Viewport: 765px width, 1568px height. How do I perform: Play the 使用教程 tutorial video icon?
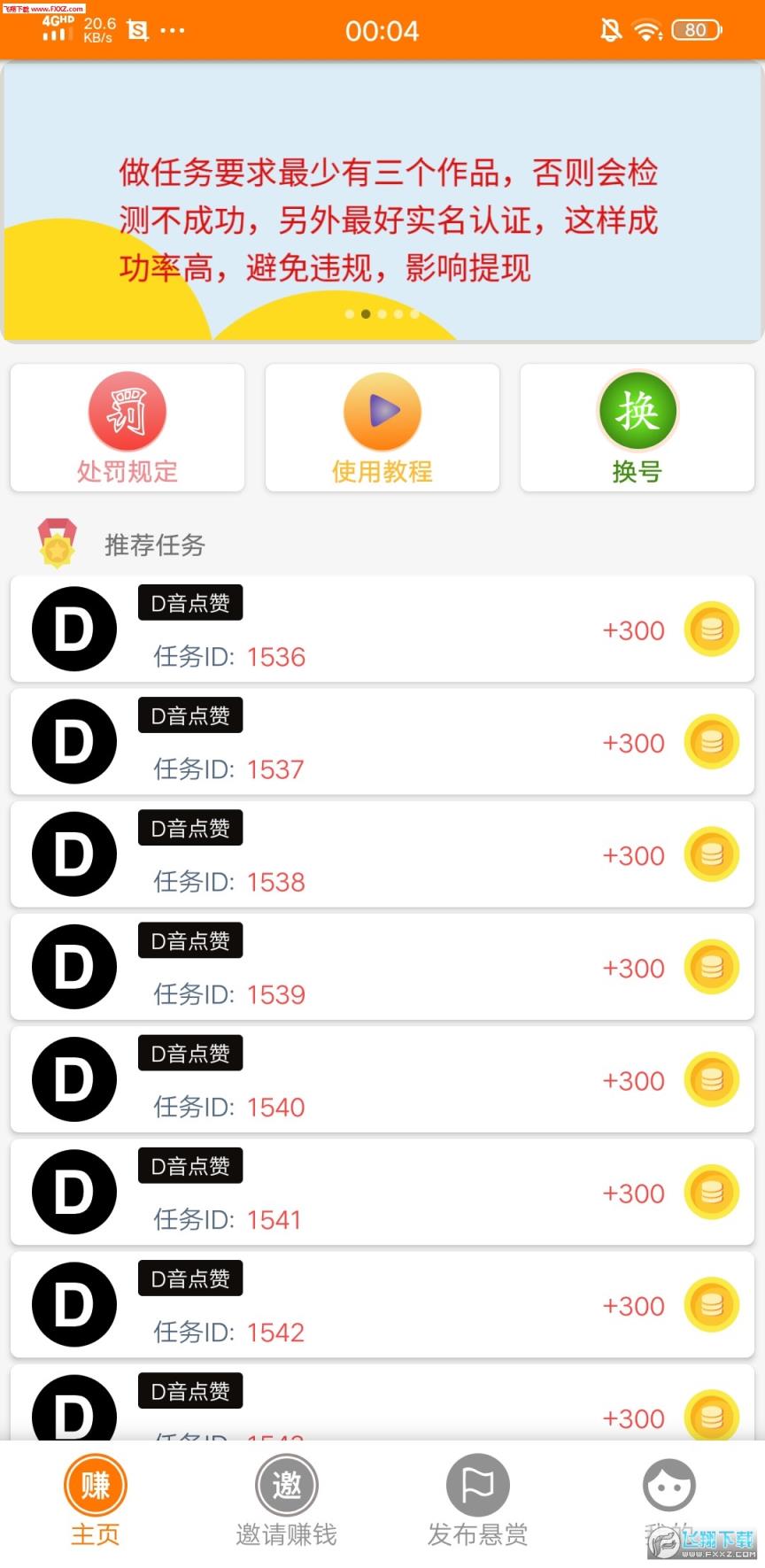tap(381, 412)
